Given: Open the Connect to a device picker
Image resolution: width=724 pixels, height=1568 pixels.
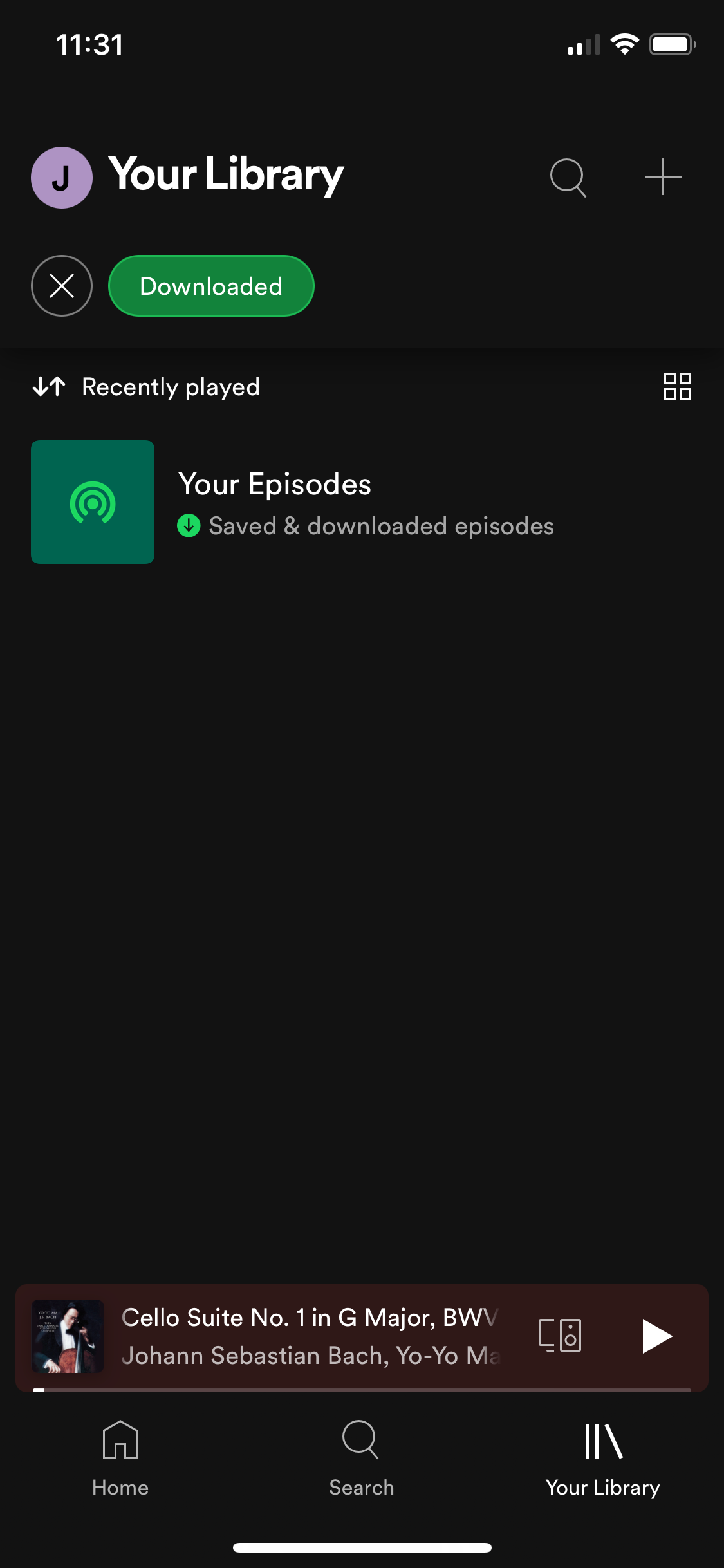Looking at the screenshot, I should pos(559,1336).
